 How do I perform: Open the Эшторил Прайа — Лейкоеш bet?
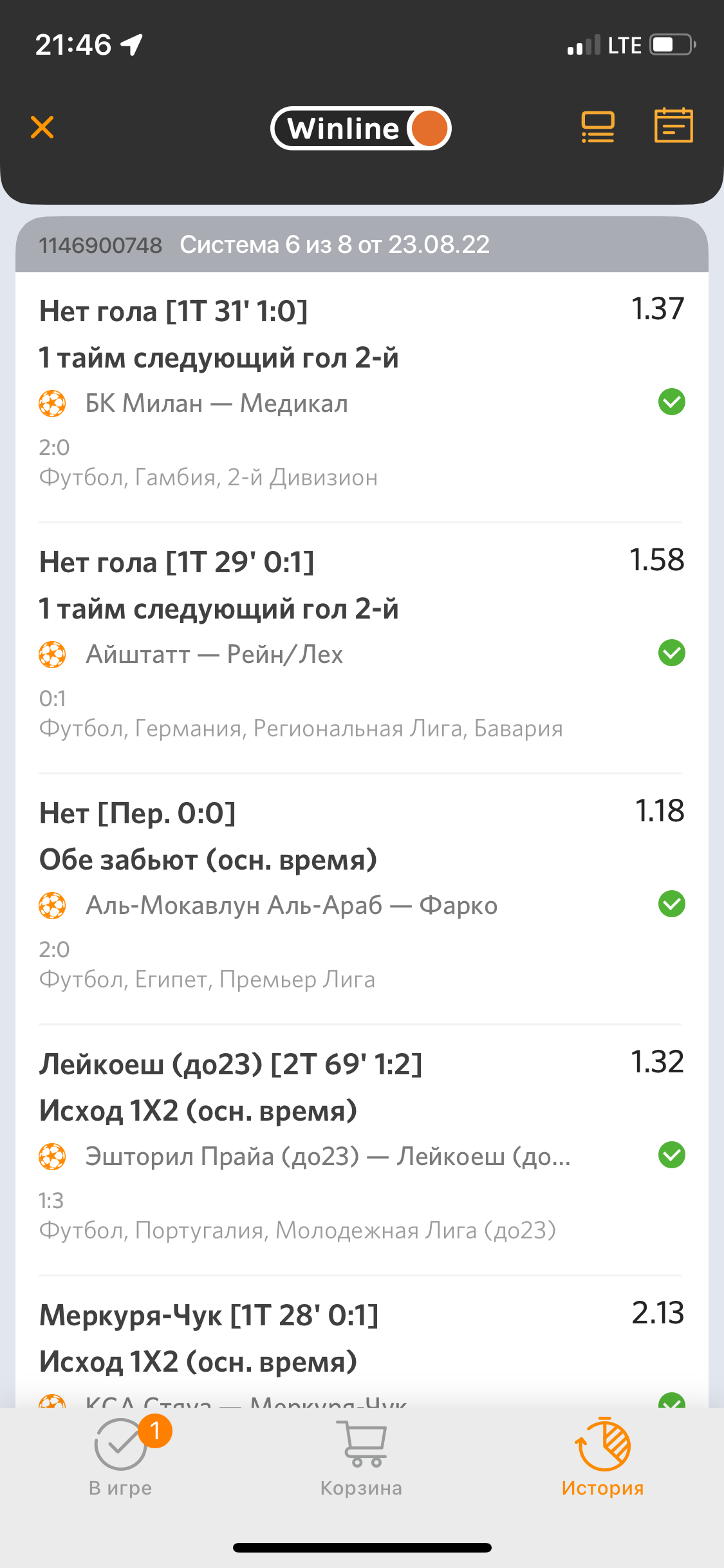[328, 1157]
